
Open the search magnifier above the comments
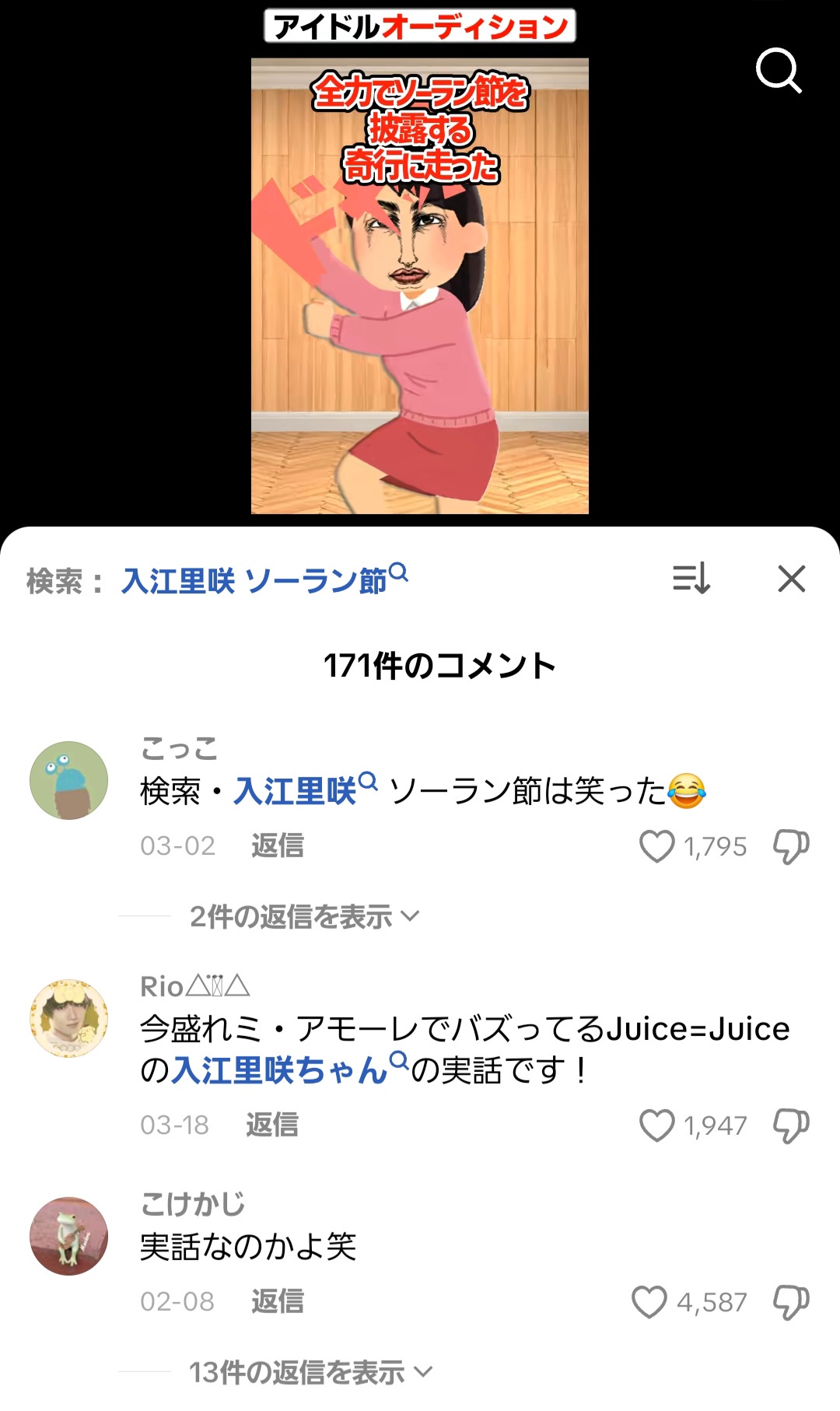tap(779, 71)
